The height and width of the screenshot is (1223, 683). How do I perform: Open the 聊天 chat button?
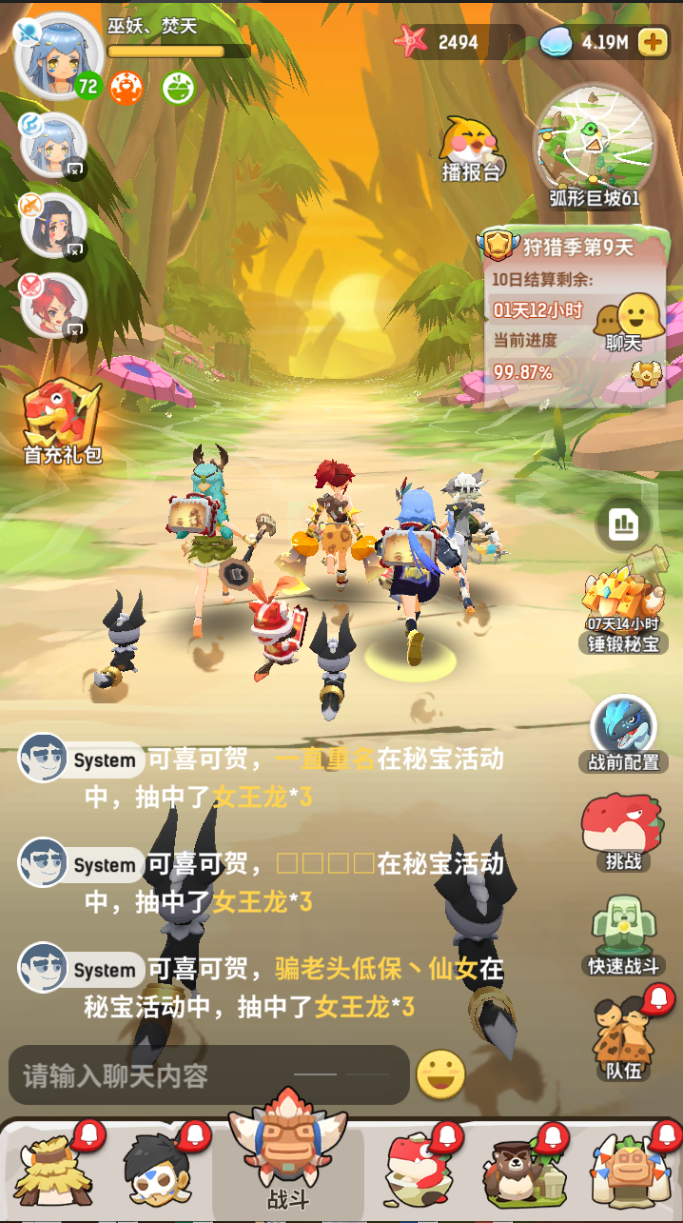click(624, 322)
